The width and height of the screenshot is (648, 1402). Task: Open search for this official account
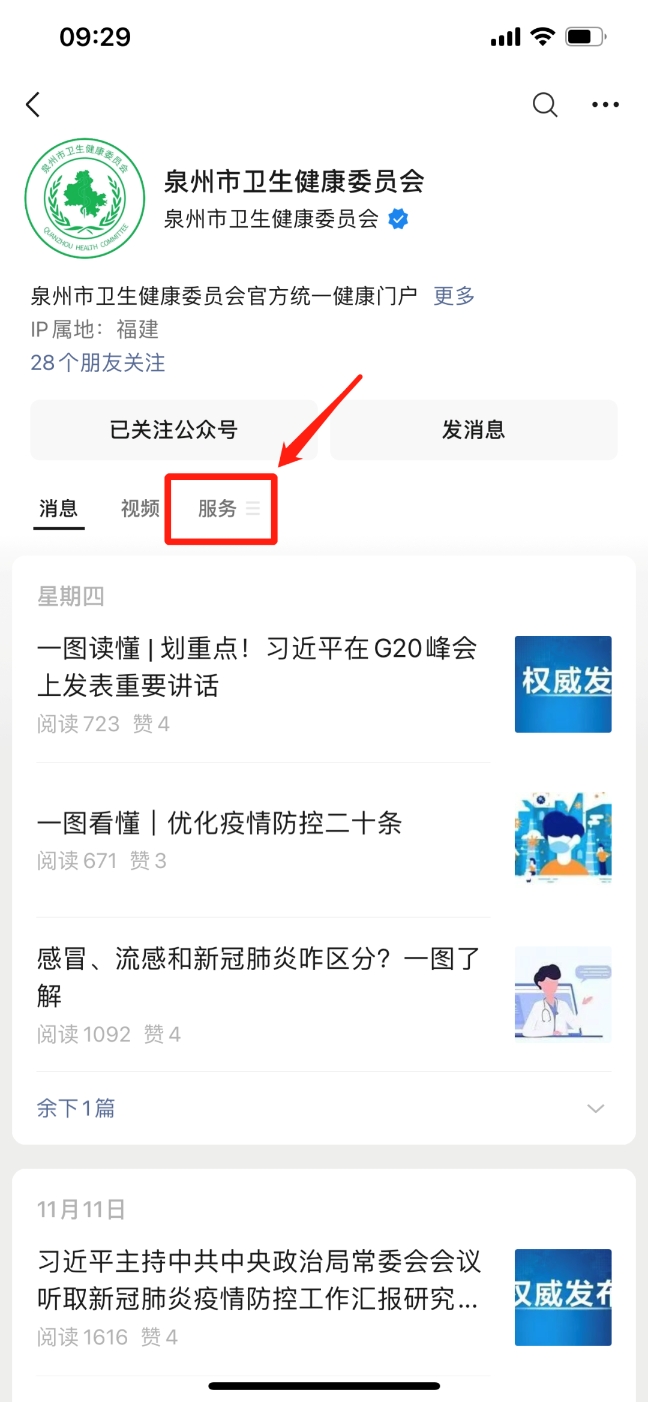click(545, 105)
